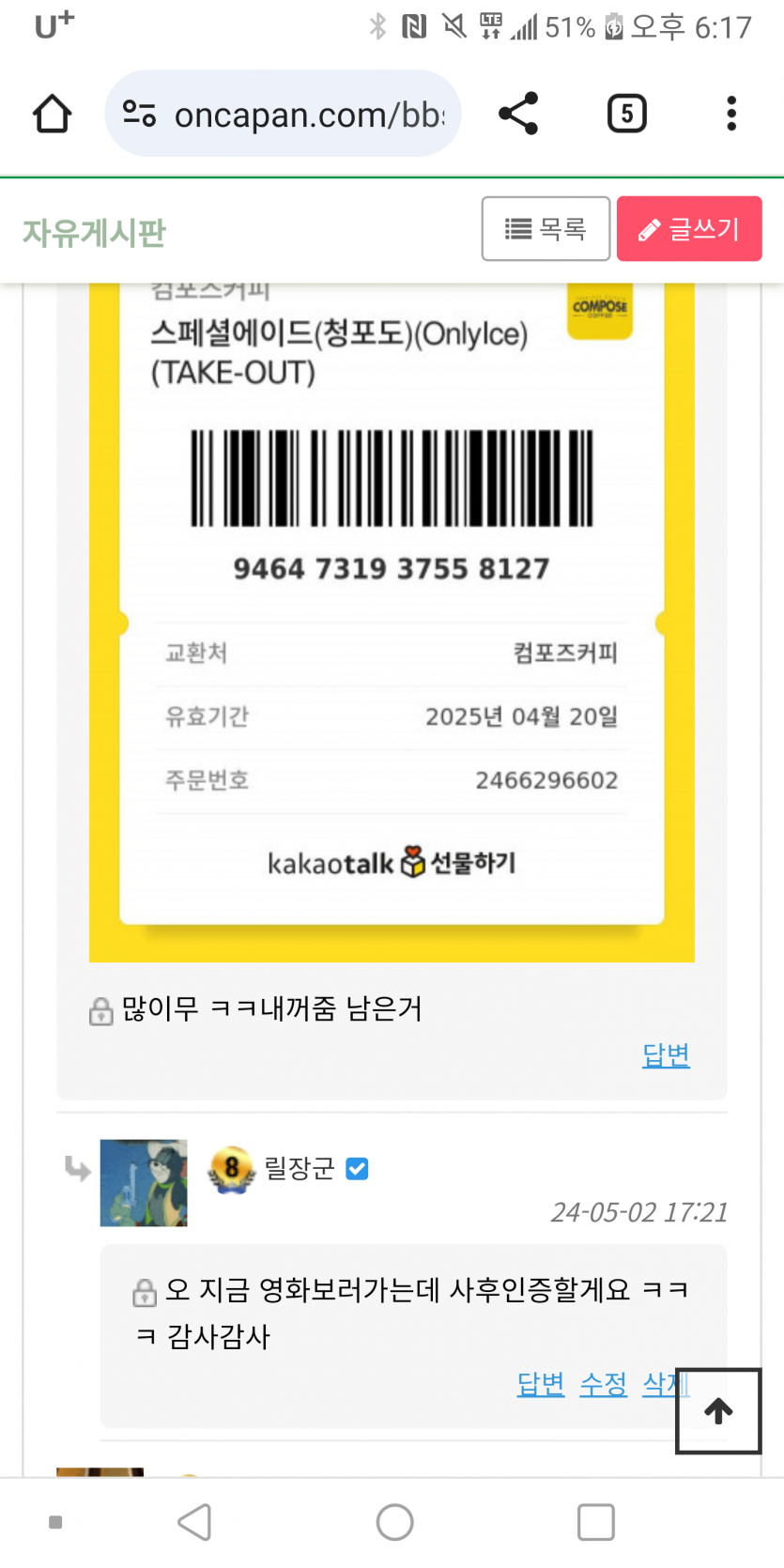784x1568 pixels.
Task: Reply with 답변 under the gift coupon comment
Action: [x=665, y=1055]
